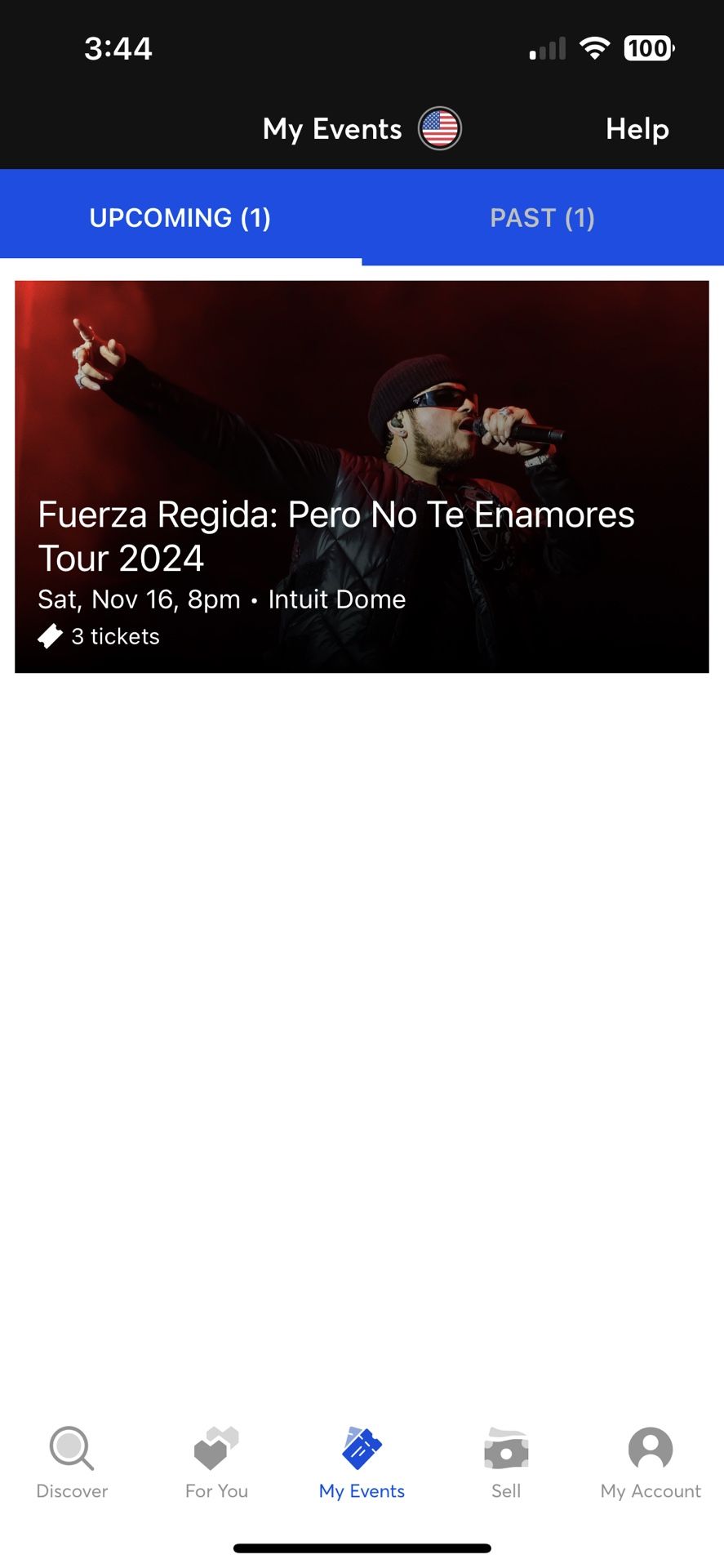
Task: Click the Fuerza Regida tour title
Action: pos(335,537)
